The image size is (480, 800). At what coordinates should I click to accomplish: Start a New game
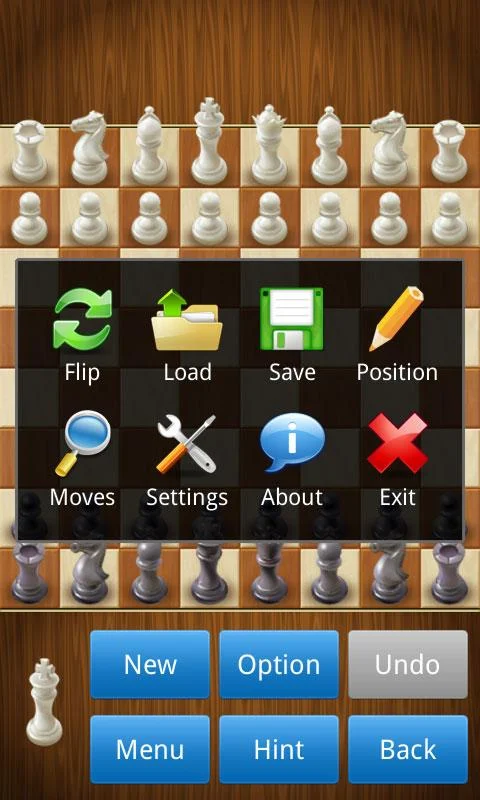150,664
